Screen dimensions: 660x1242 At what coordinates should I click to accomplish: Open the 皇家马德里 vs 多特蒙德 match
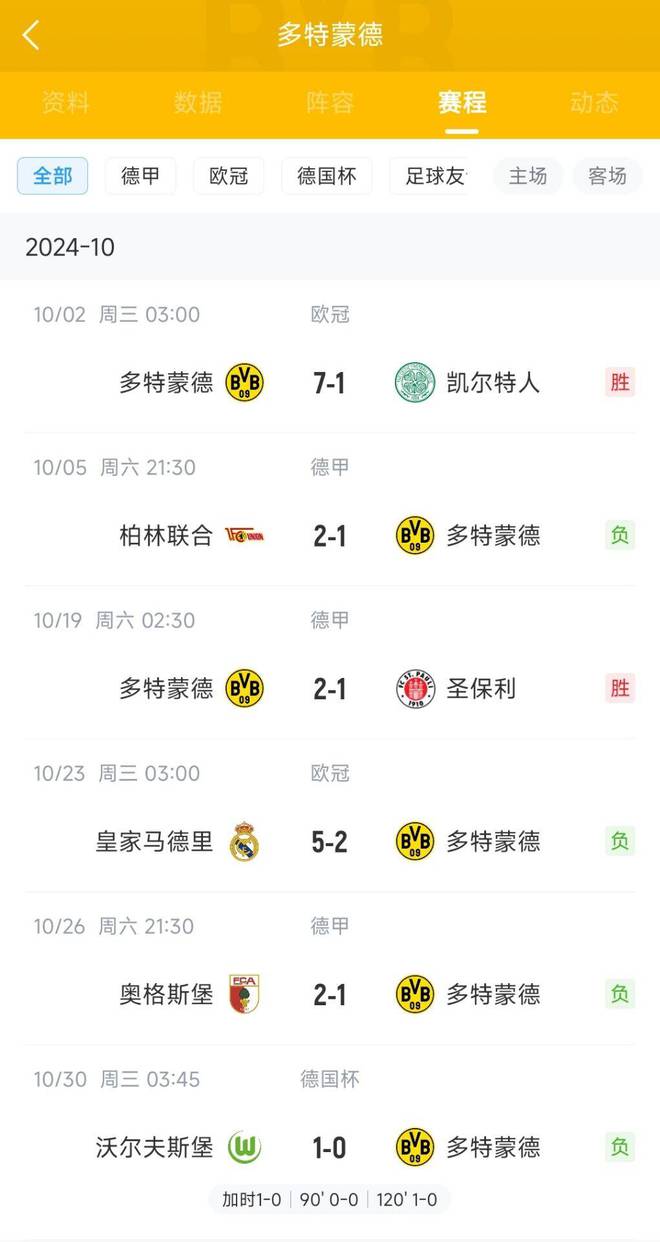330,816
